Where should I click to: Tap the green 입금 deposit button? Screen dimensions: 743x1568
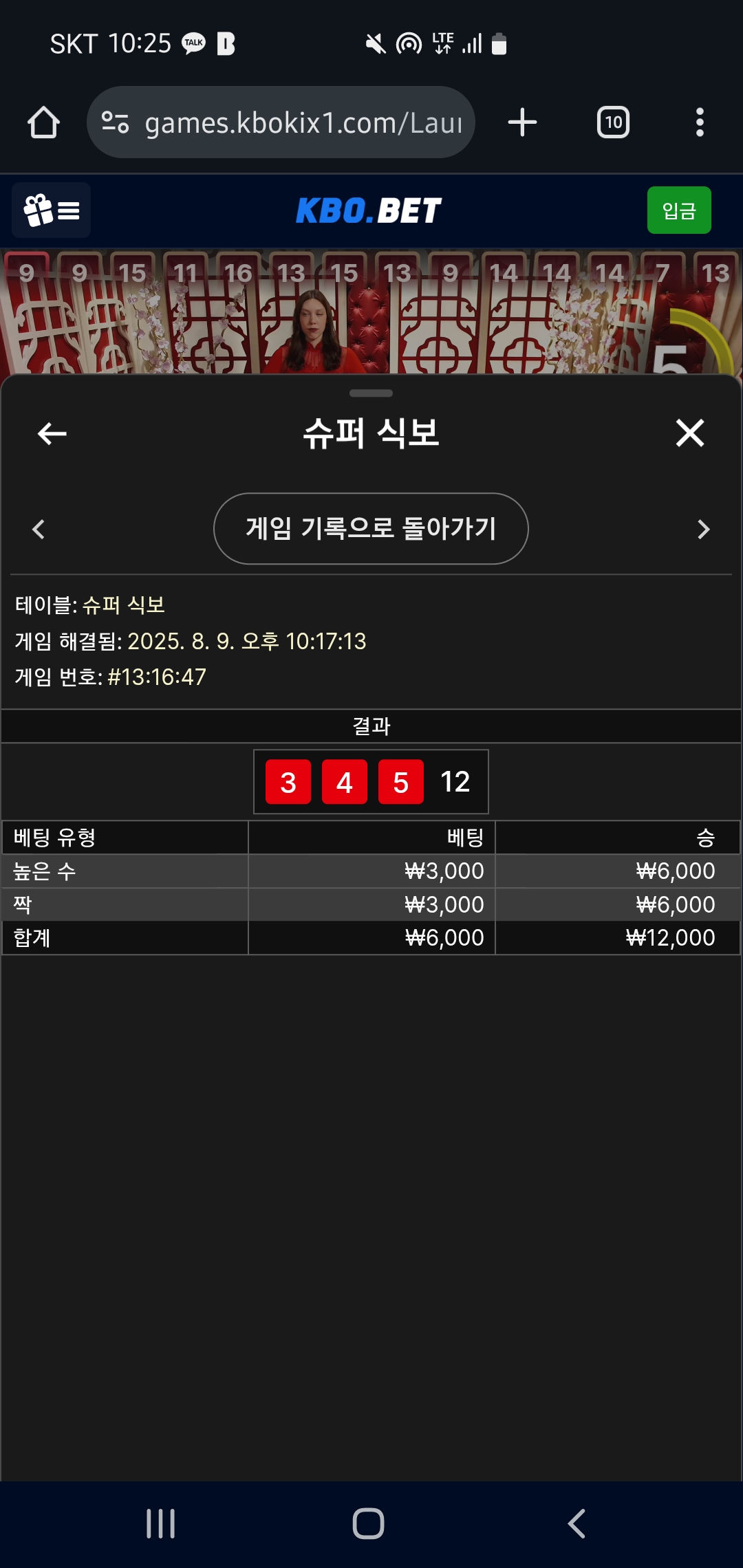click(x=679, y=210)
